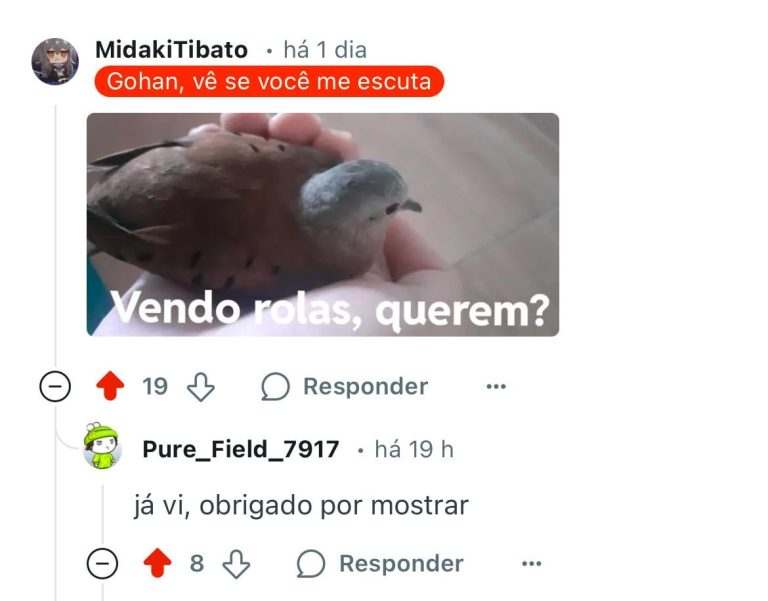This screenshot has height=601, width=768.
Task: Open Pure_Field_7917's profile avatar
Action: point(101,447)
